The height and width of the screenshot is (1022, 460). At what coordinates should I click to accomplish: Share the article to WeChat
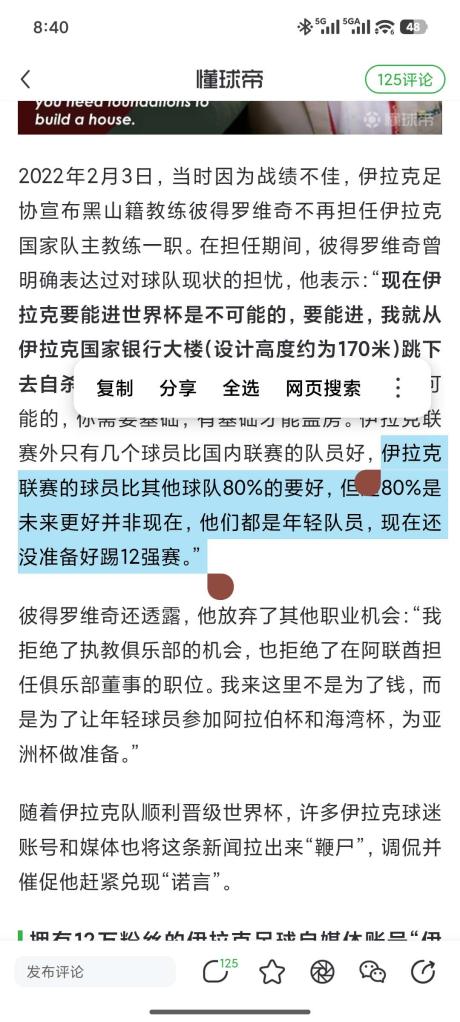click(373, 972)
